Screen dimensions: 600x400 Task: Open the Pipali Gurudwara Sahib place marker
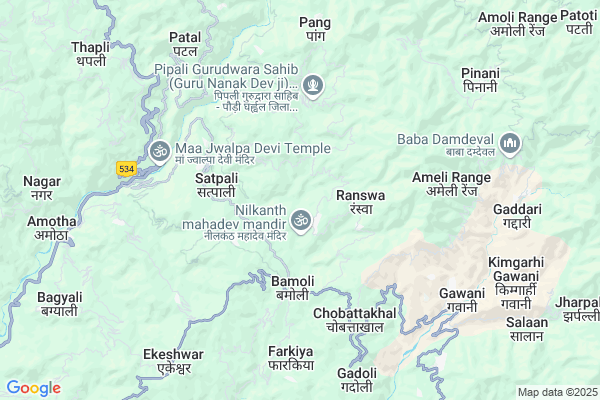pos(313,85)
